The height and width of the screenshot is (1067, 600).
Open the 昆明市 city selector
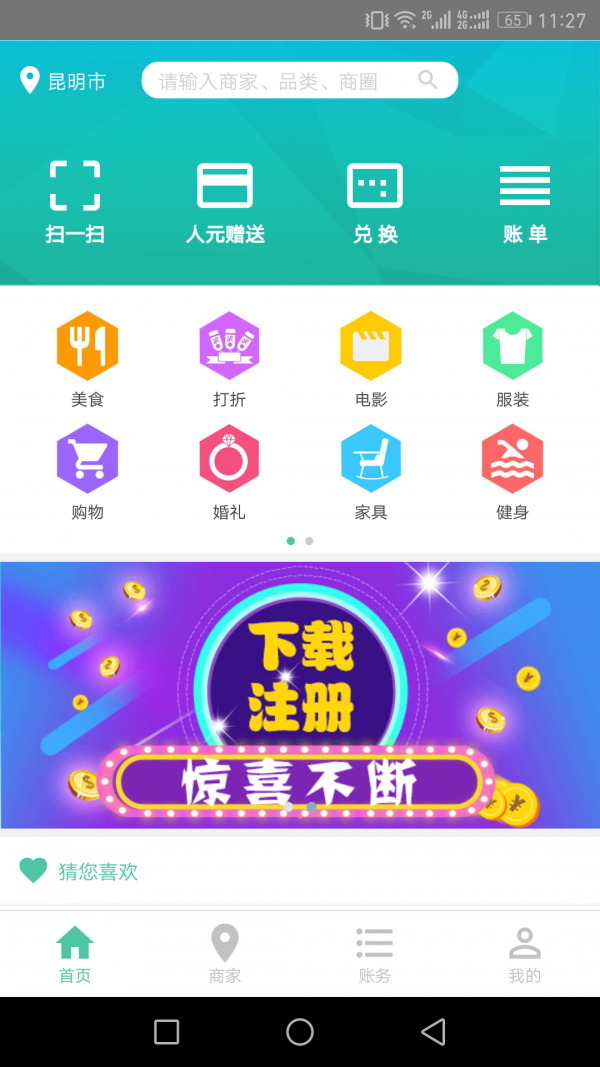click(x=63, y=81)
